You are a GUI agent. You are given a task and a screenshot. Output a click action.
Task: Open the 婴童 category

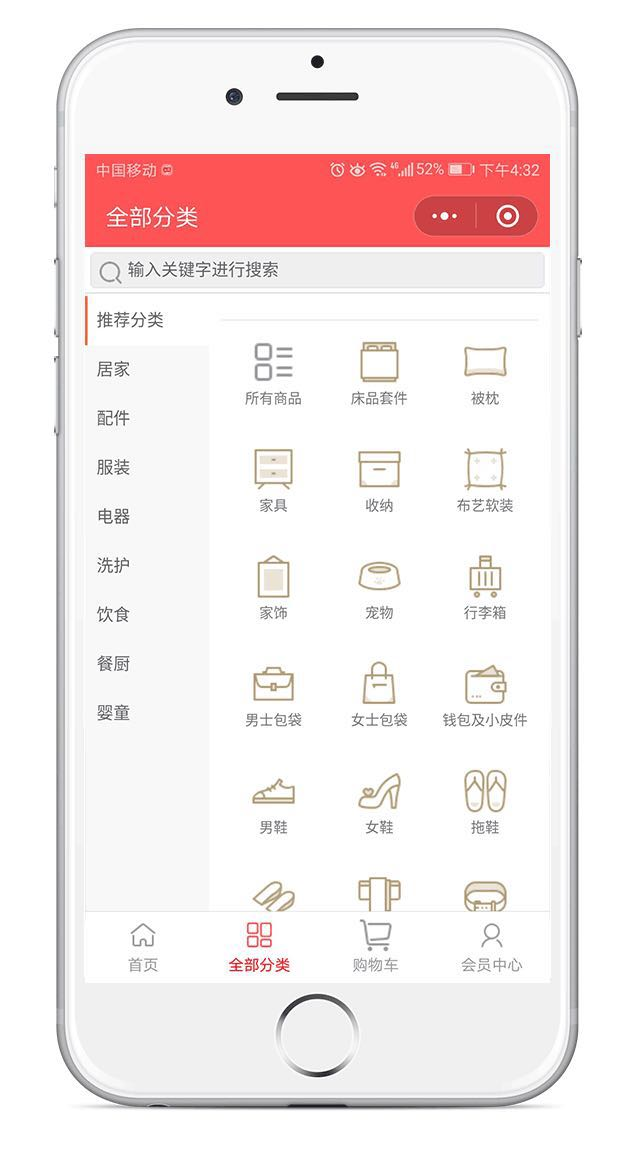click(114, 712)
